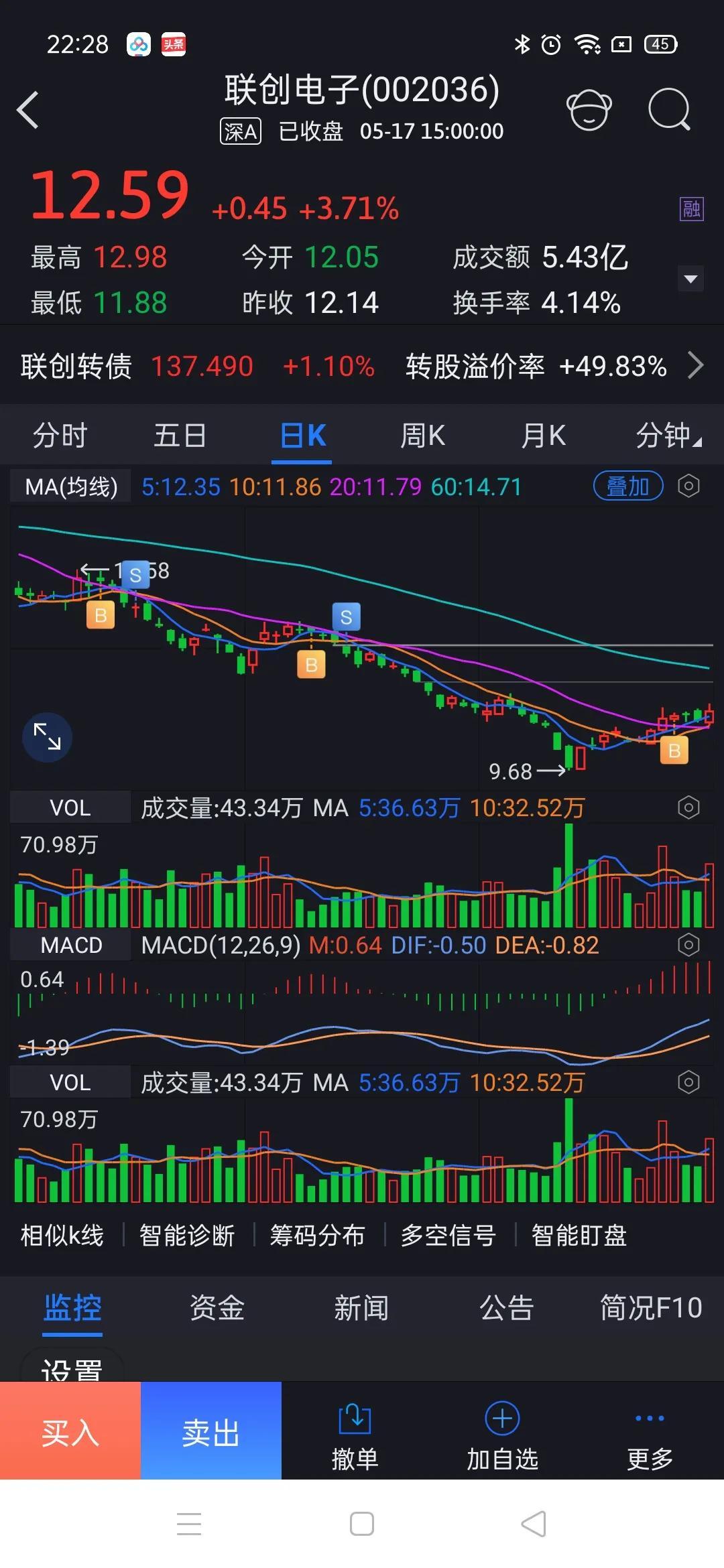The height and width of the screenshot is (1568, 724).
Task: Tap the chevron next to 转股溢价率 +49.83%
Action: click(x=696, y=366)
